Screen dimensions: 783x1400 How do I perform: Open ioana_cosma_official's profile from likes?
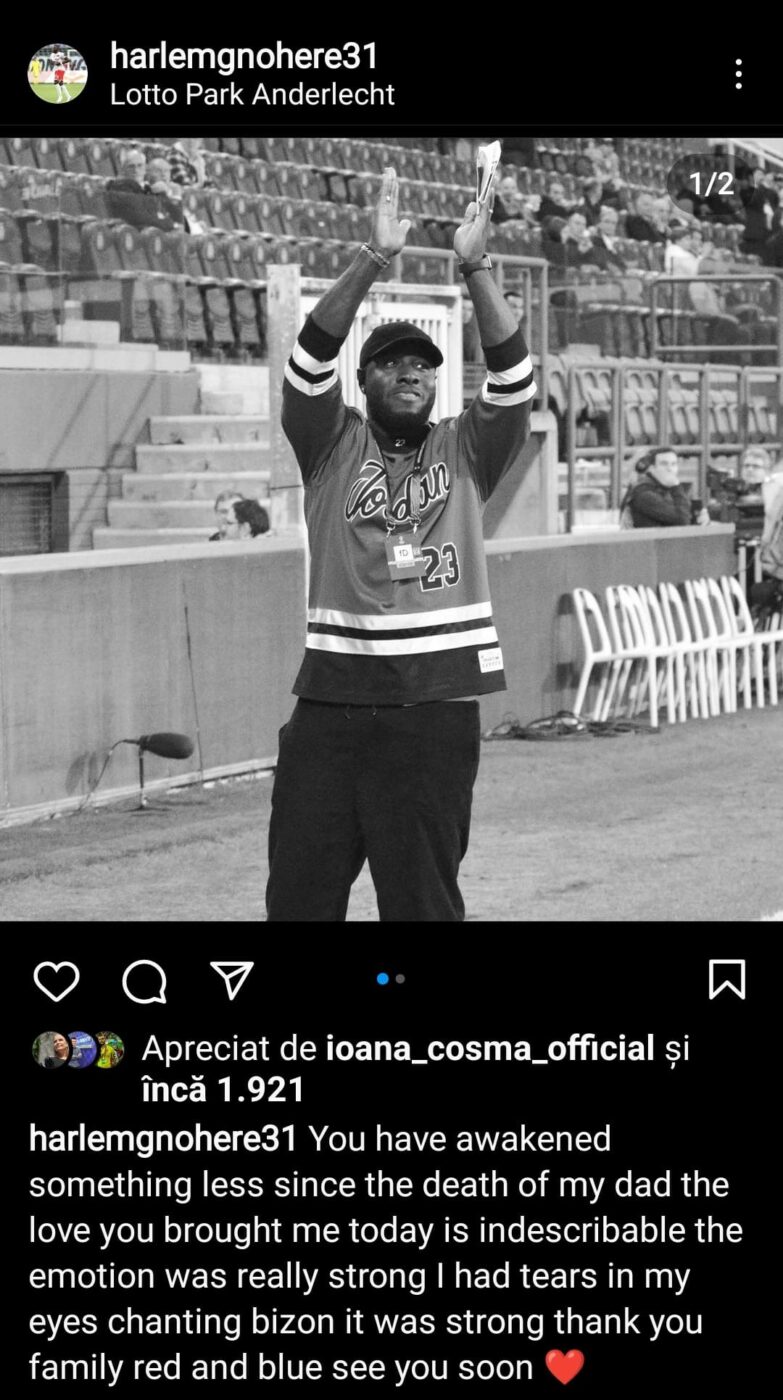point(490,1048)
